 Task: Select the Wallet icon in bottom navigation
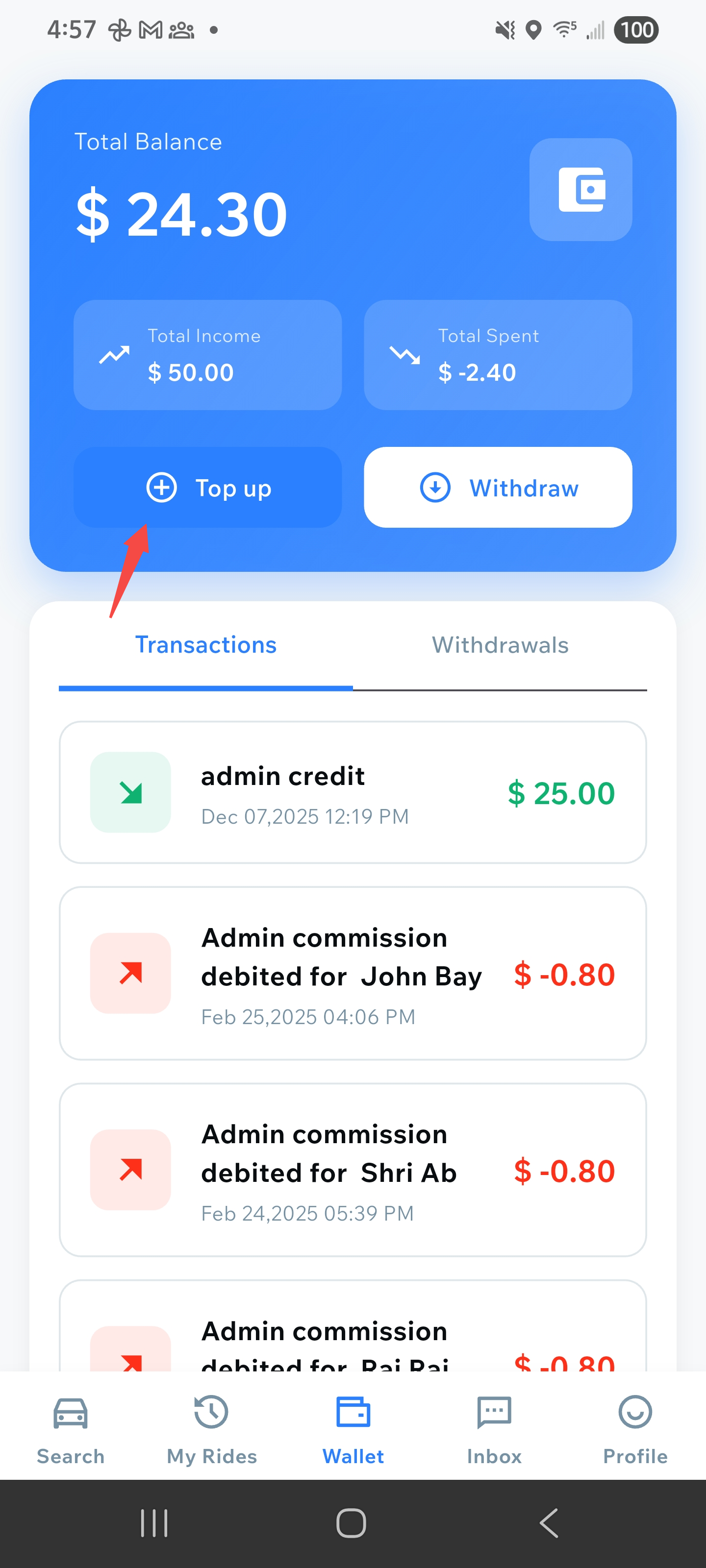pyautogui.click(x=353, y=1413)
